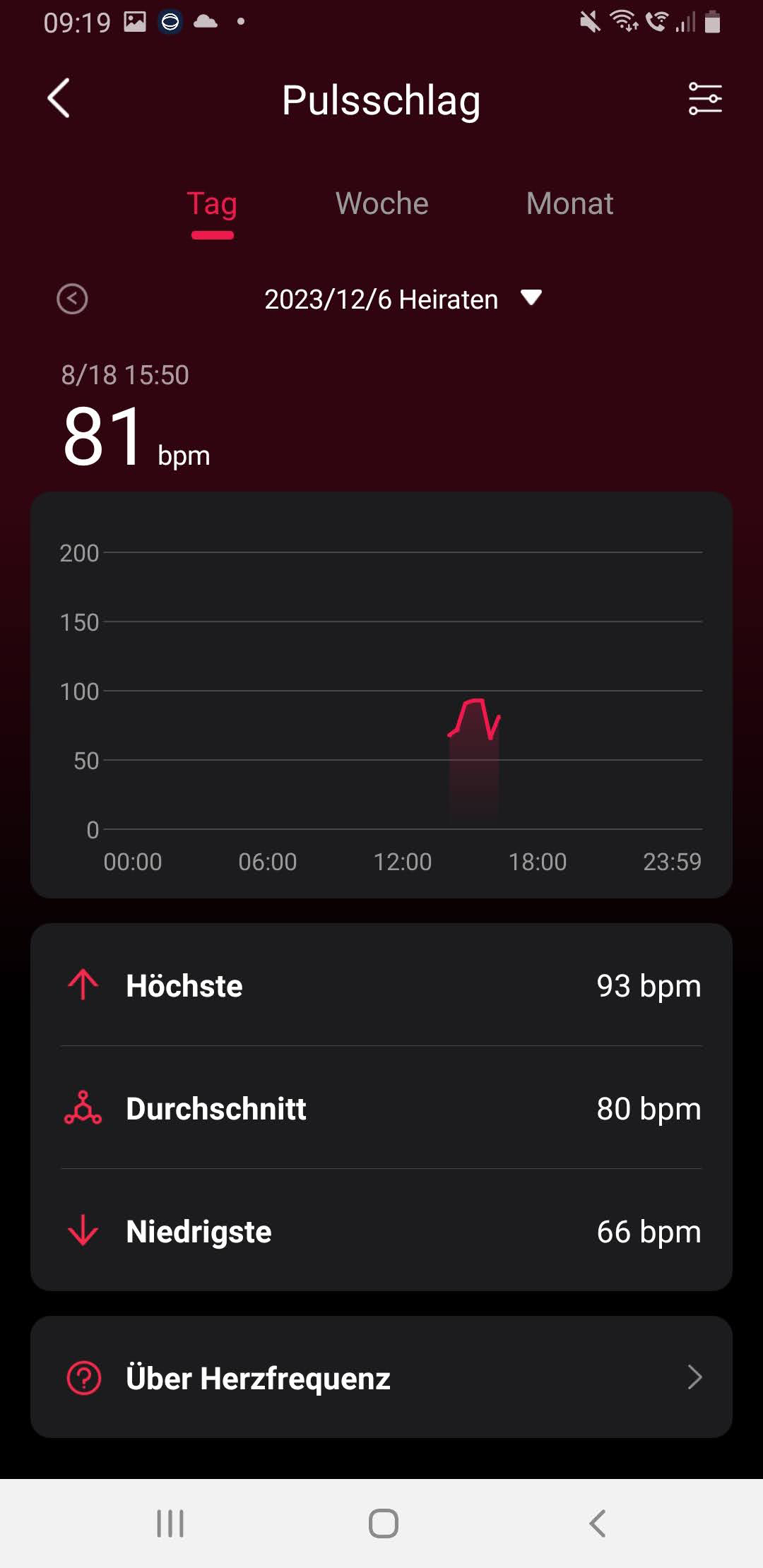
Task: Switch to the Woche tab
Action: [x=381, y=204]
